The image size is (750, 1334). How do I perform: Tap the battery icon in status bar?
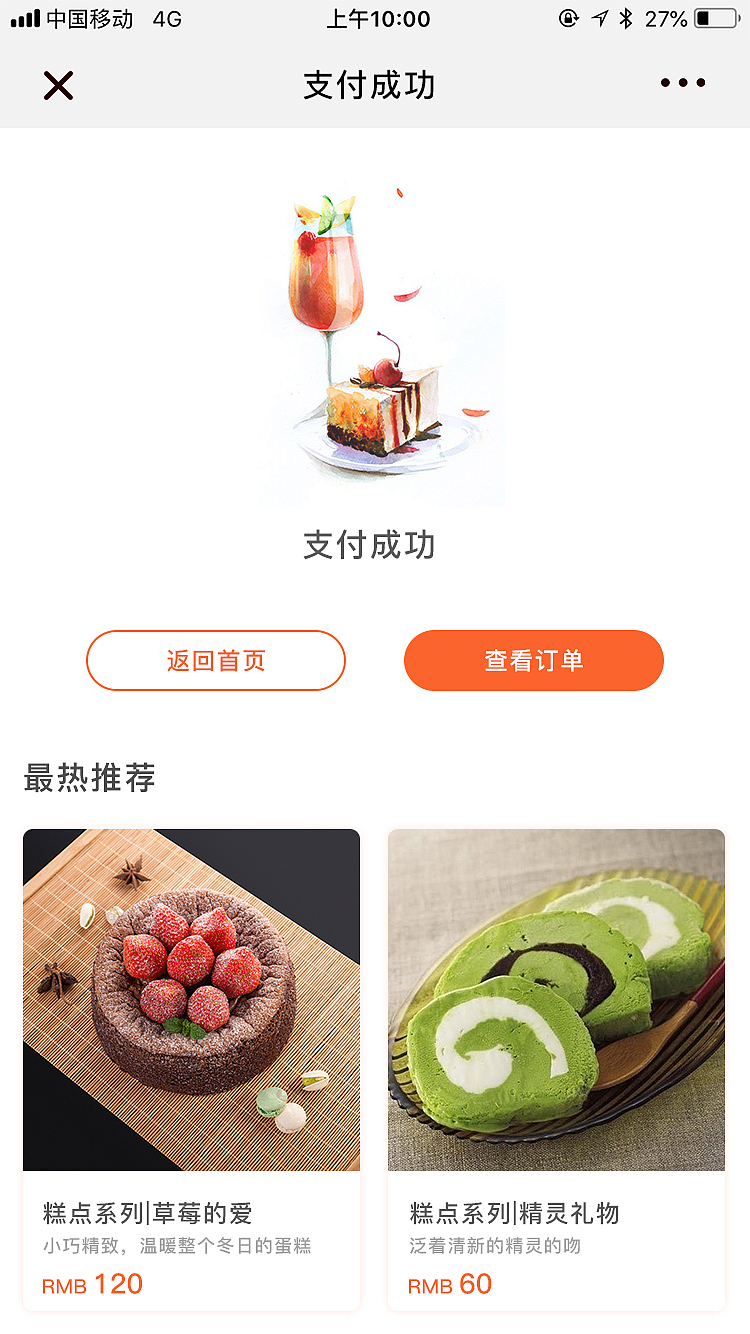pos(716,17)
